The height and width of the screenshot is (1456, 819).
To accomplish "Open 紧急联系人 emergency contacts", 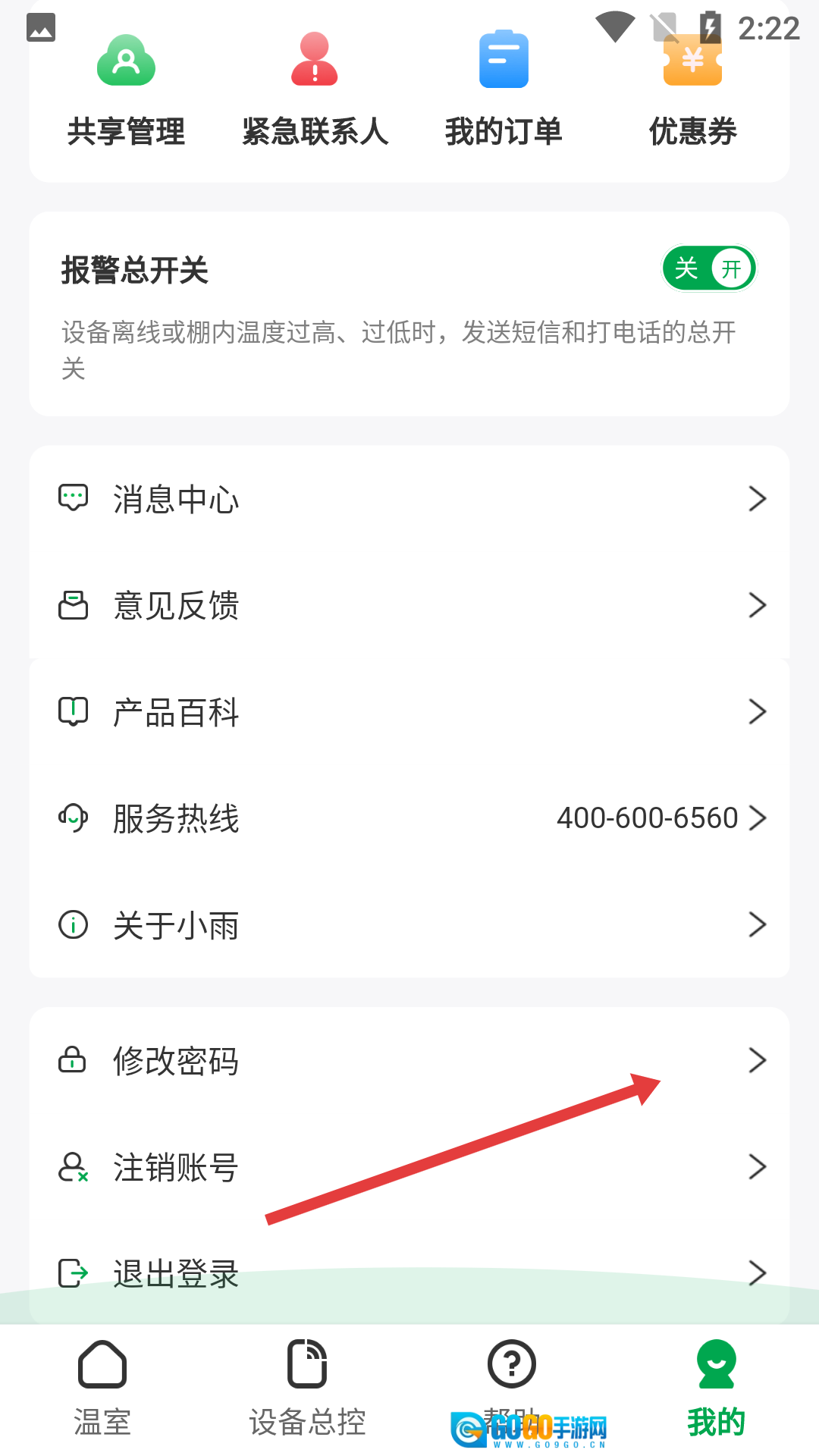I will click(x=315, y=93).
